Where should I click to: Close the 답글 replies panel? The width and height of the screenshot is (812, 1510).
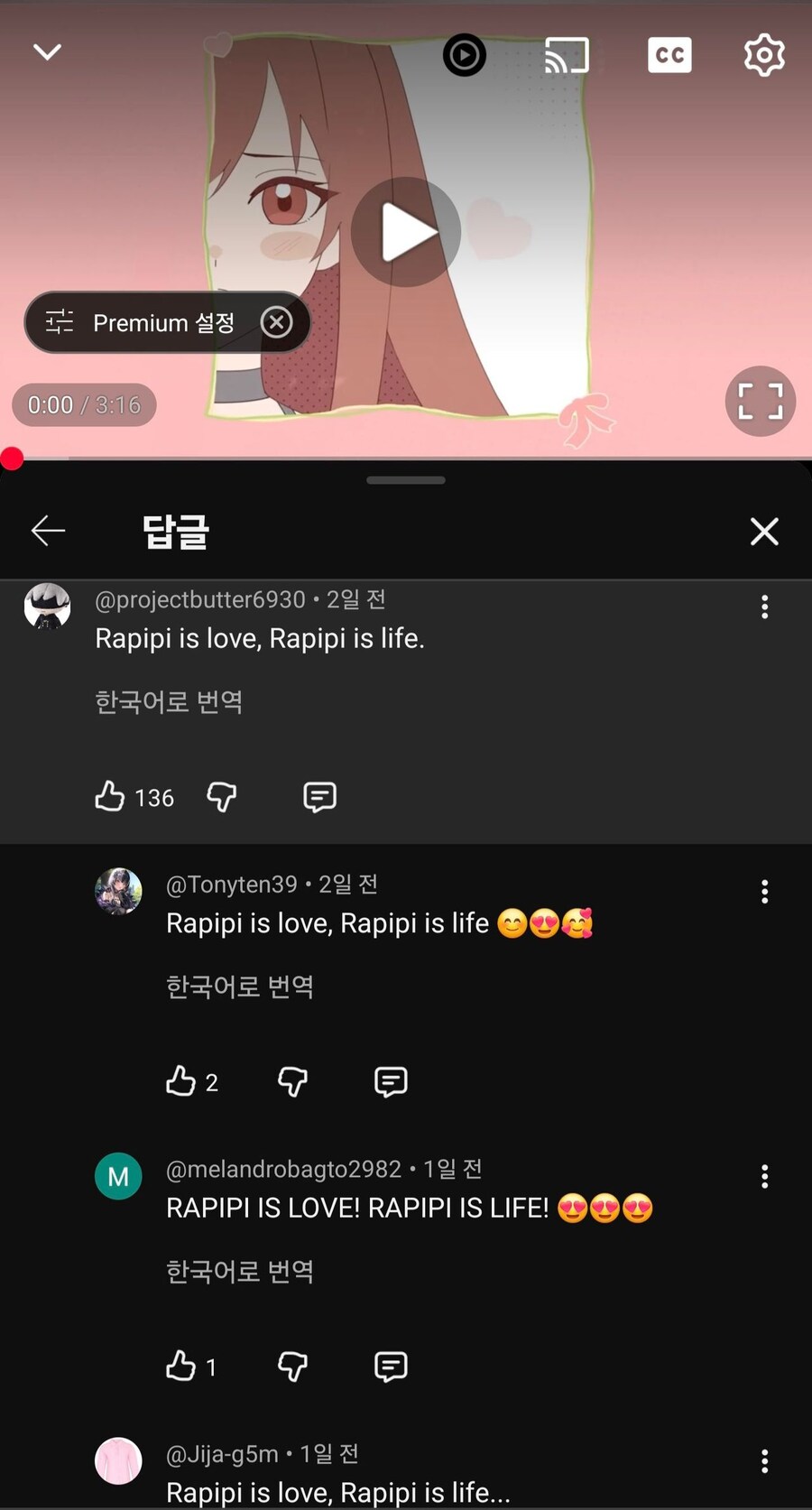pyautogui.click(x=764, y=532)
